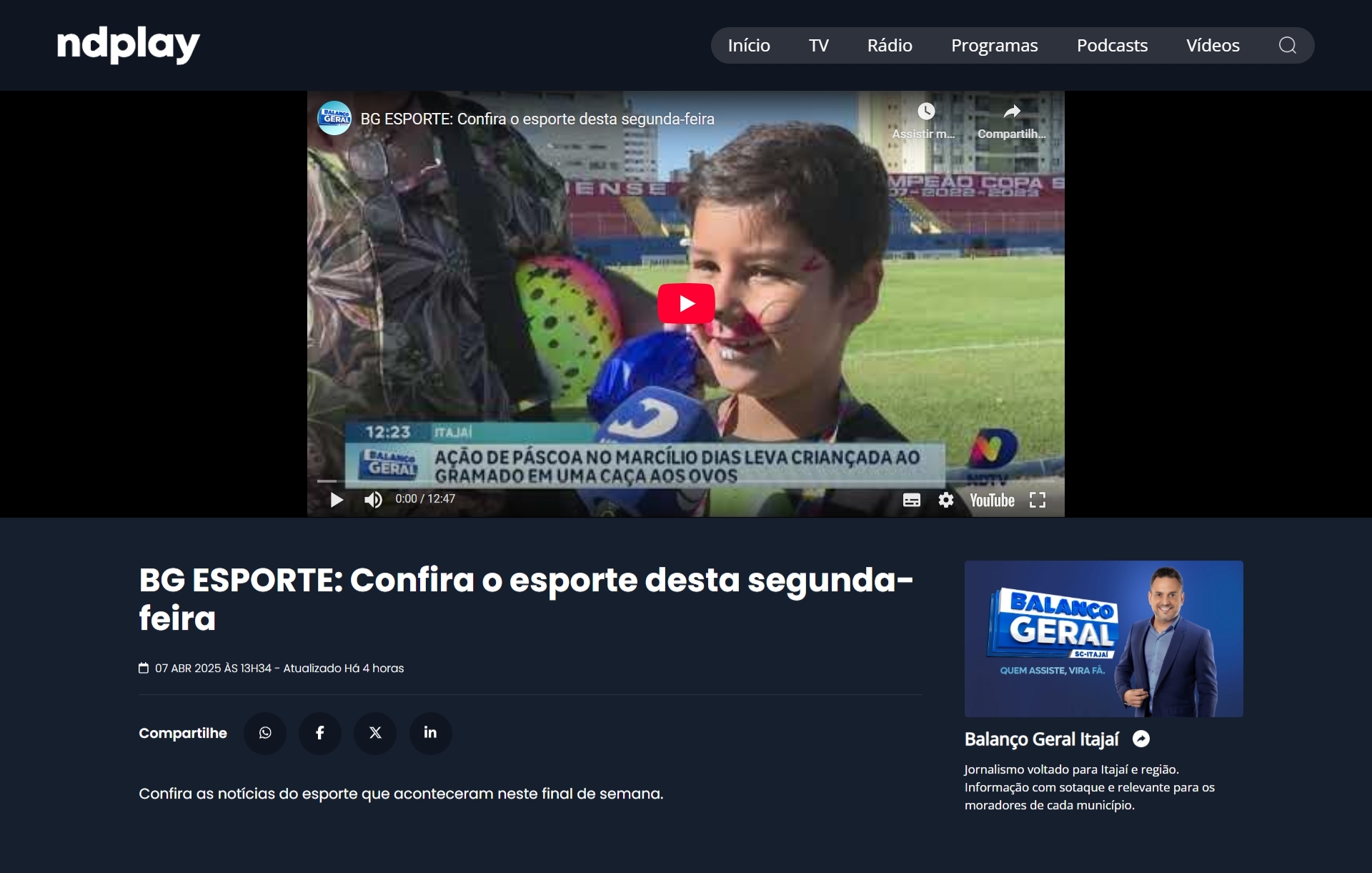Tap the small play icon in player bar
Viewport: 1372px width, 873px height.
(x=337, y=500)
